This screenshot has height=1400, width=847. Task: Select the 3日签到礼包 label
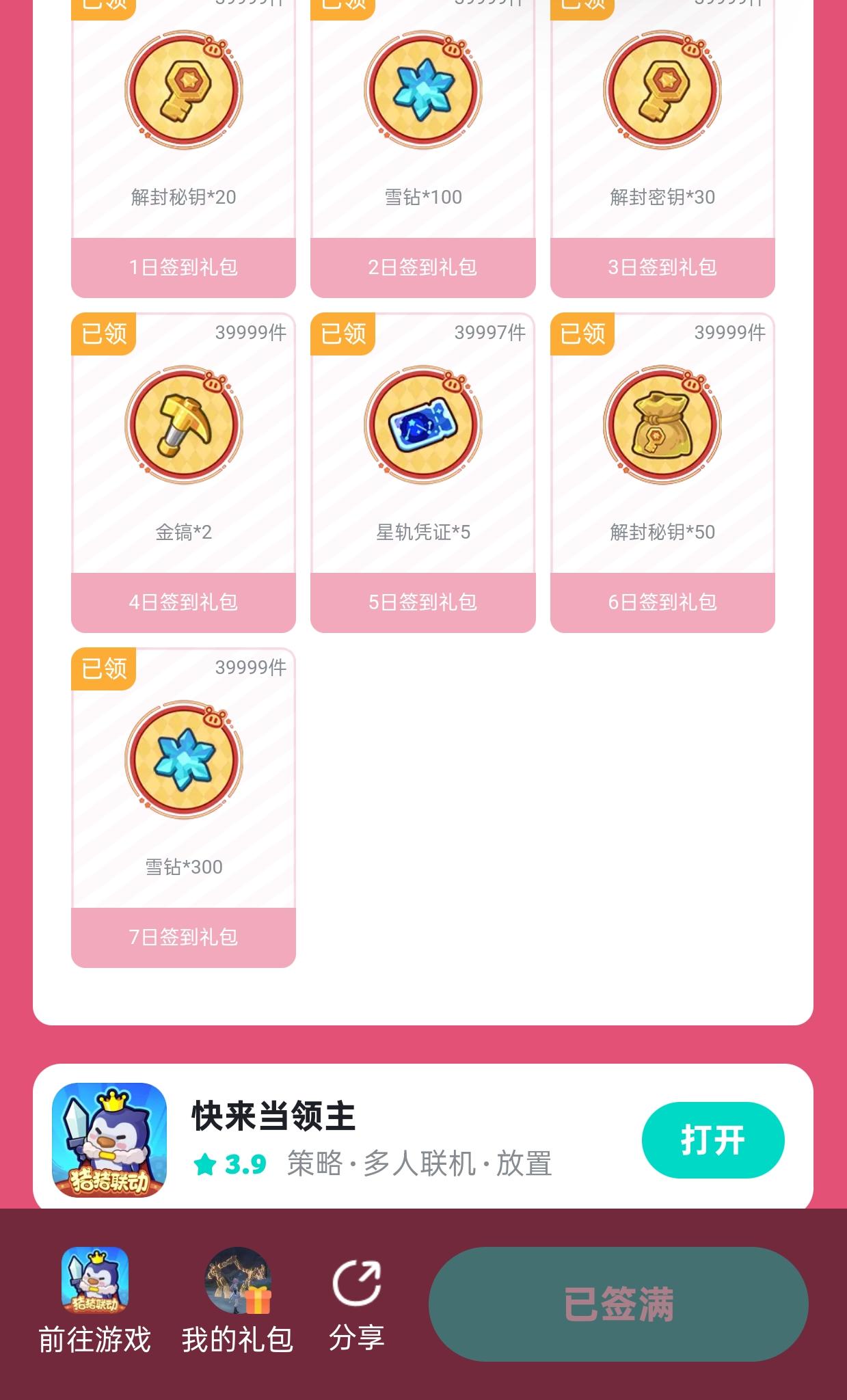[662, 267]
